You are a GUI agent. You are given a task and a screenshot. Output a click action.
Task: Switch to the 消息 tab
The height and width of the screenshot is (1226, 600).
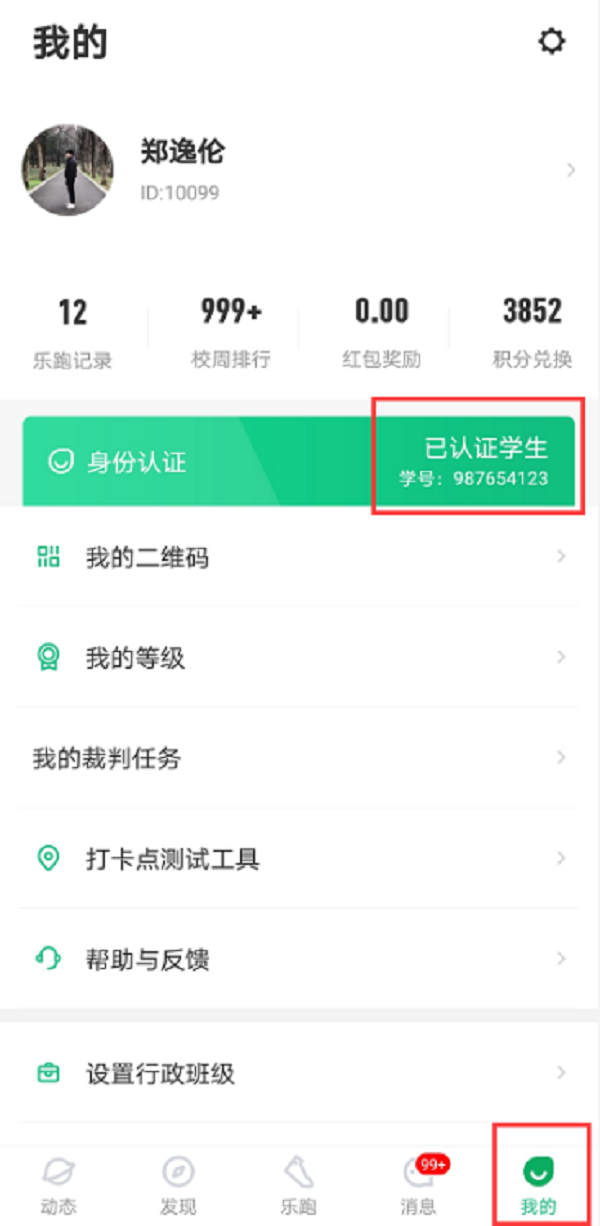pos(418,1185)
